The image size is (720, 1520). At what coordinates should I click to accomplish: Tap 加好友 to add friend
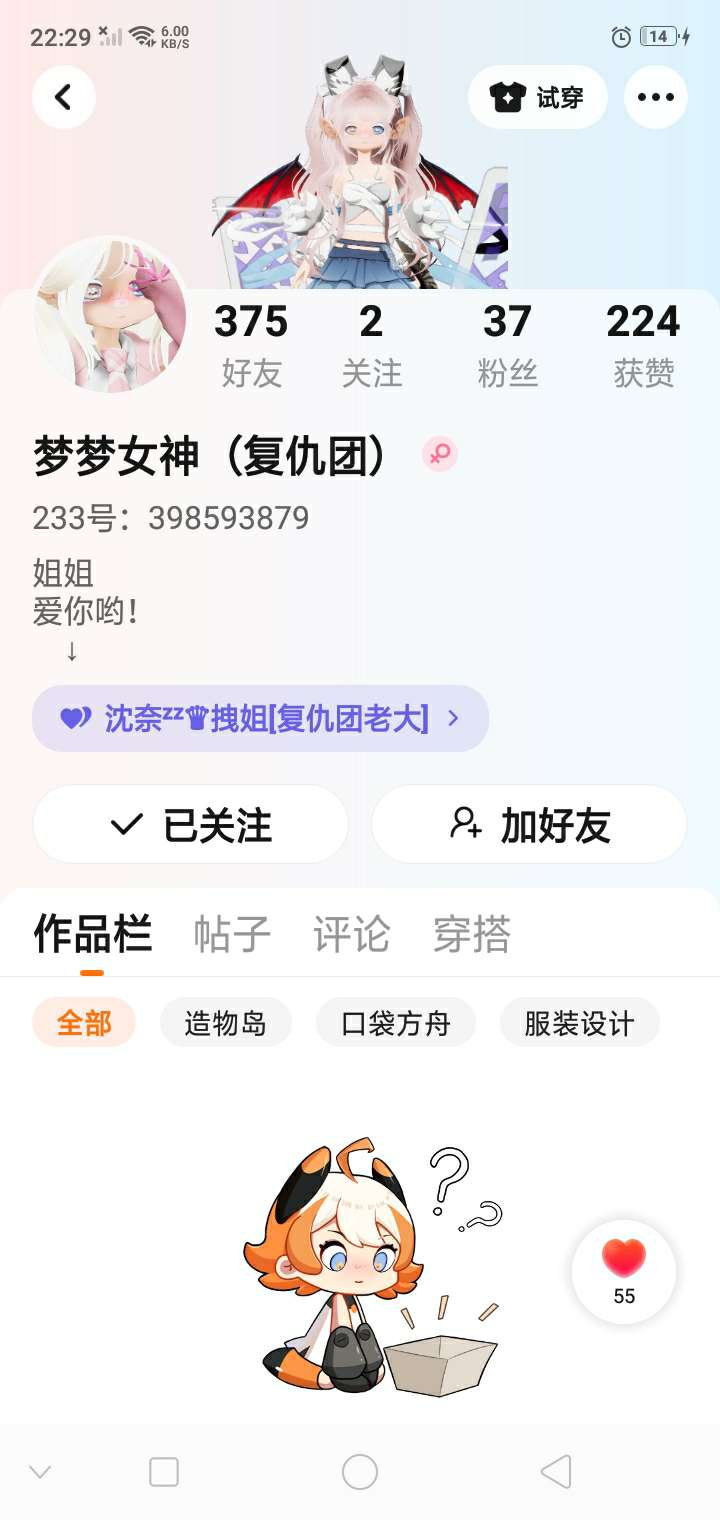pos(529,825)
